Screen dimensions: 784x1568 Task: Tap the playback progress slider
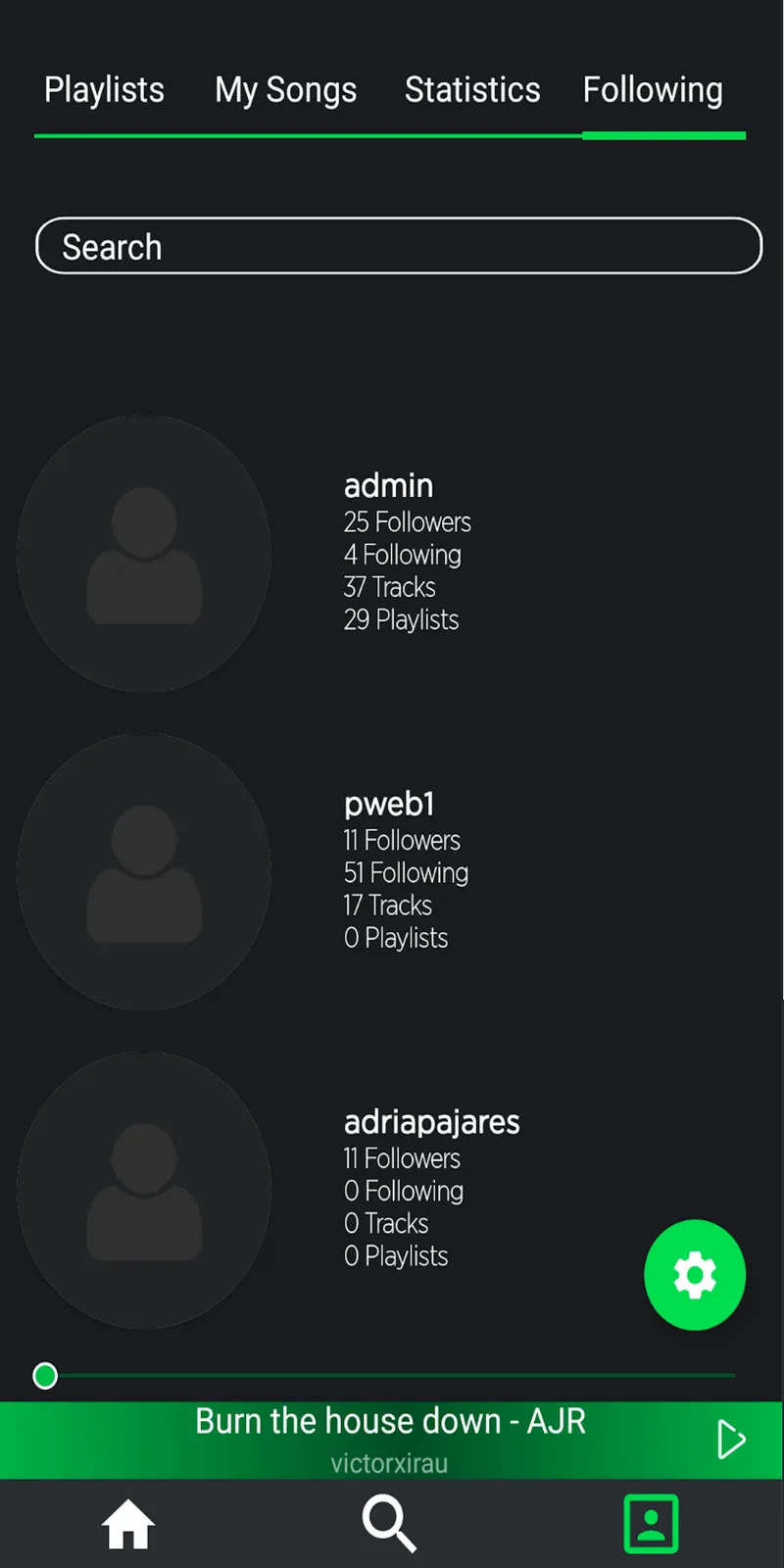[x=390, y=1376]
